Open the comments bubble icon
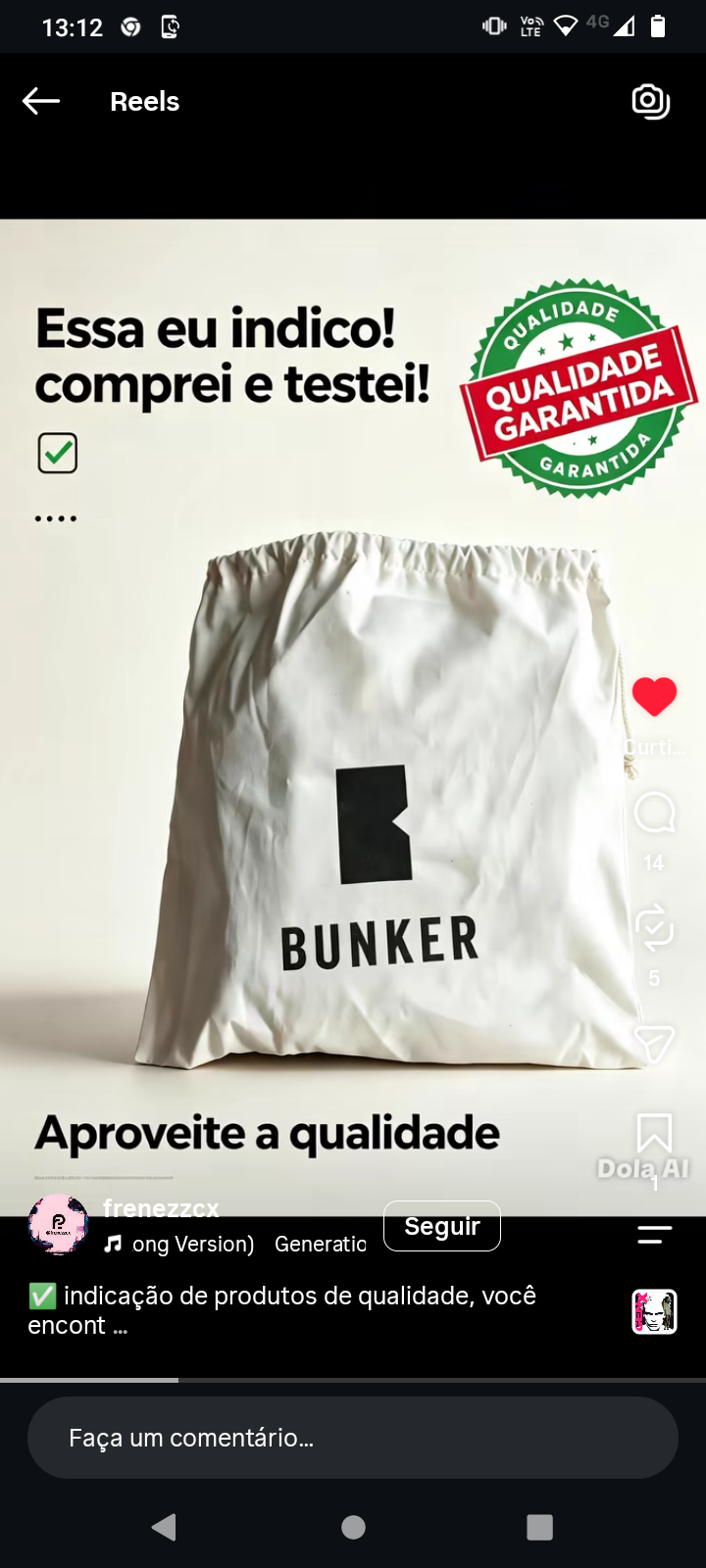 tap(654, 812)
